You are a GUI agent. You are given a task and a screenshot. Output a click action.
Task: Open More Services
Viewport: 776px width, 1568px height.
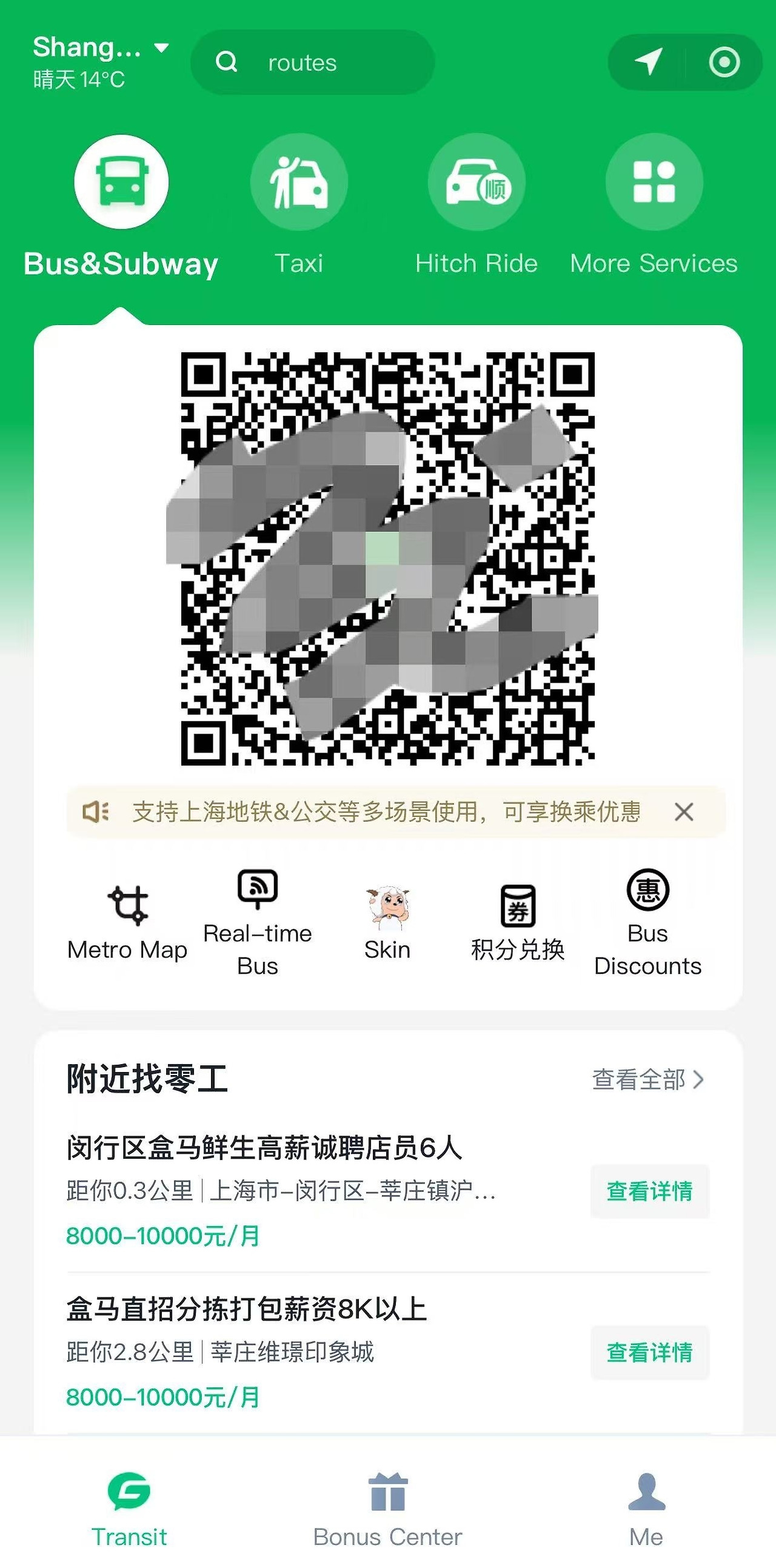pyautogui.click(x=654, y=183)
